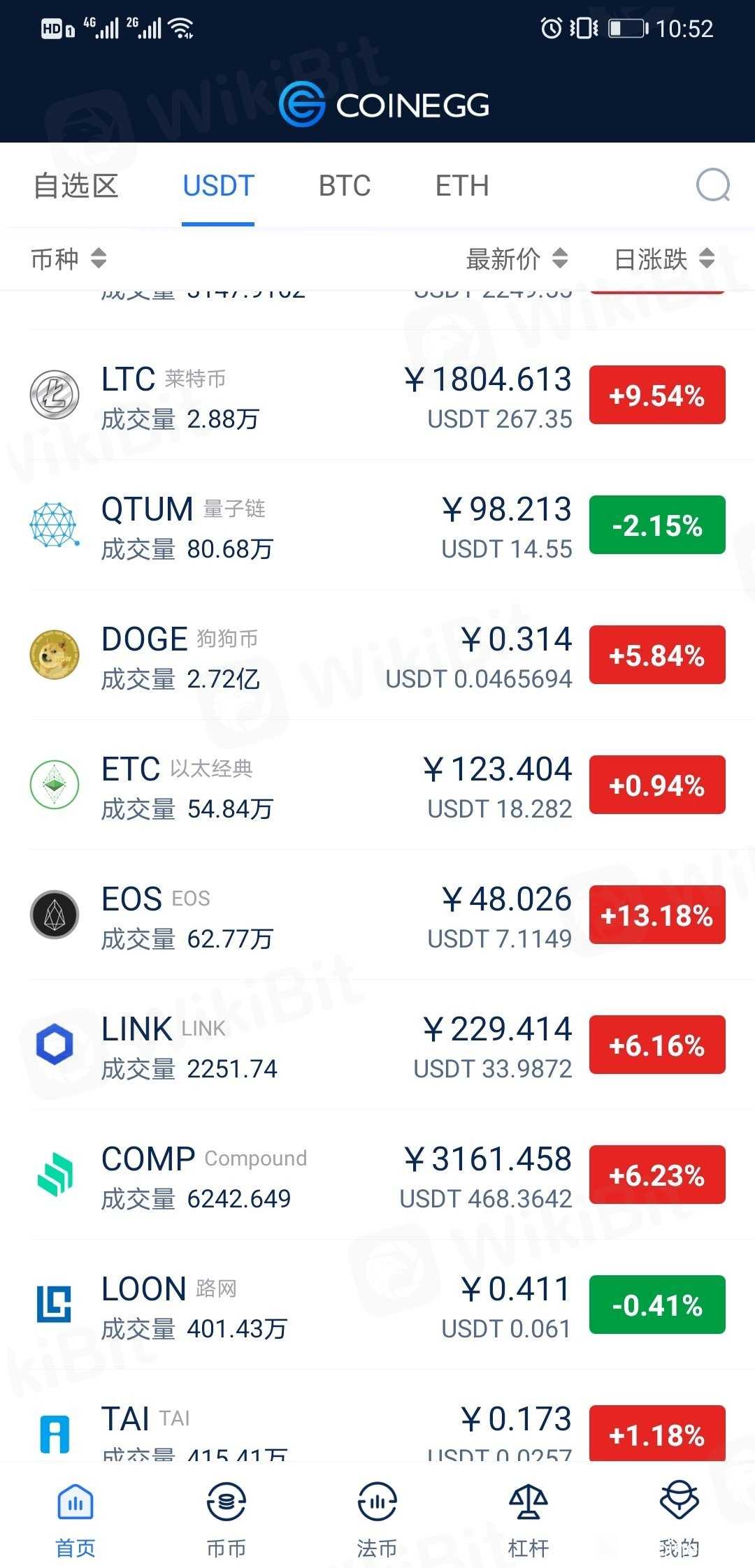
Task: Click the LINK Chainlink icon
Action: pyautogui.click(x=55, y=1045)
